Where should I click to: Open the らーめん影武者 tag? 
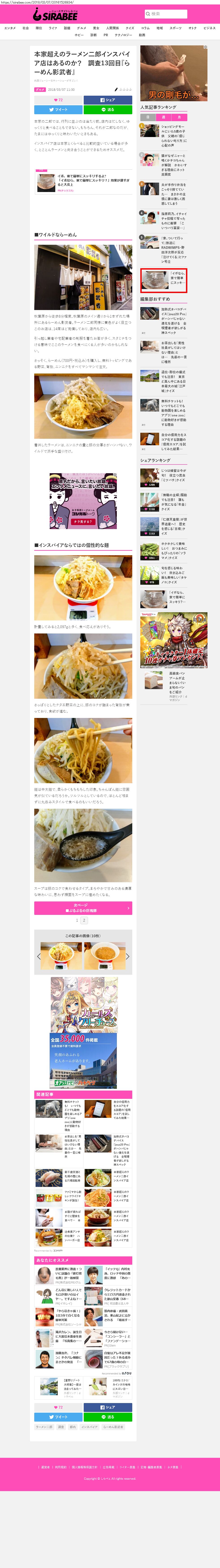[113, 1427]
